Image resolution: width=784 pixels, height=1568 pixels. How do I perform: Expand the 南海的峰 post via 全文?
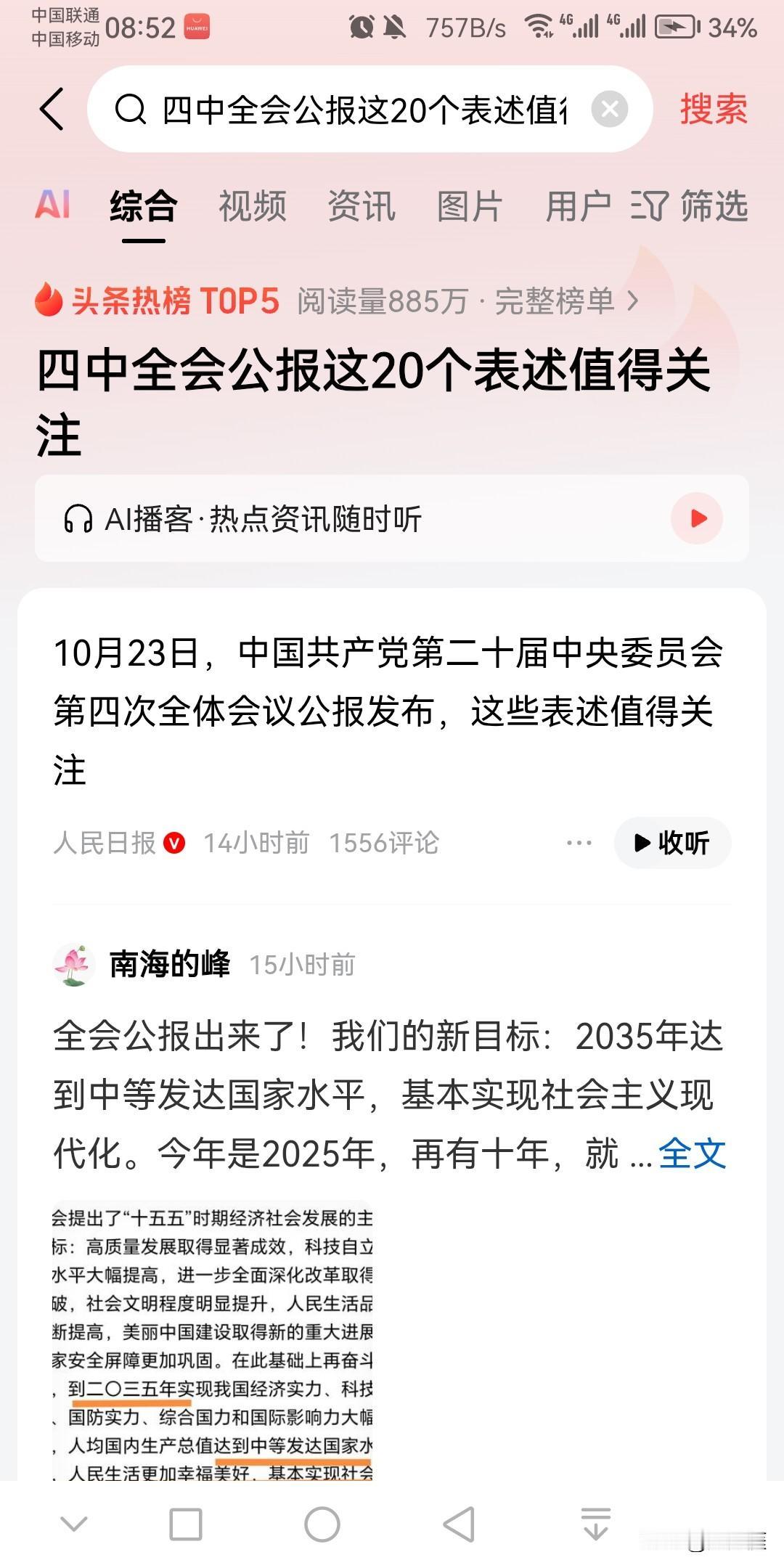coord(692,1153)
